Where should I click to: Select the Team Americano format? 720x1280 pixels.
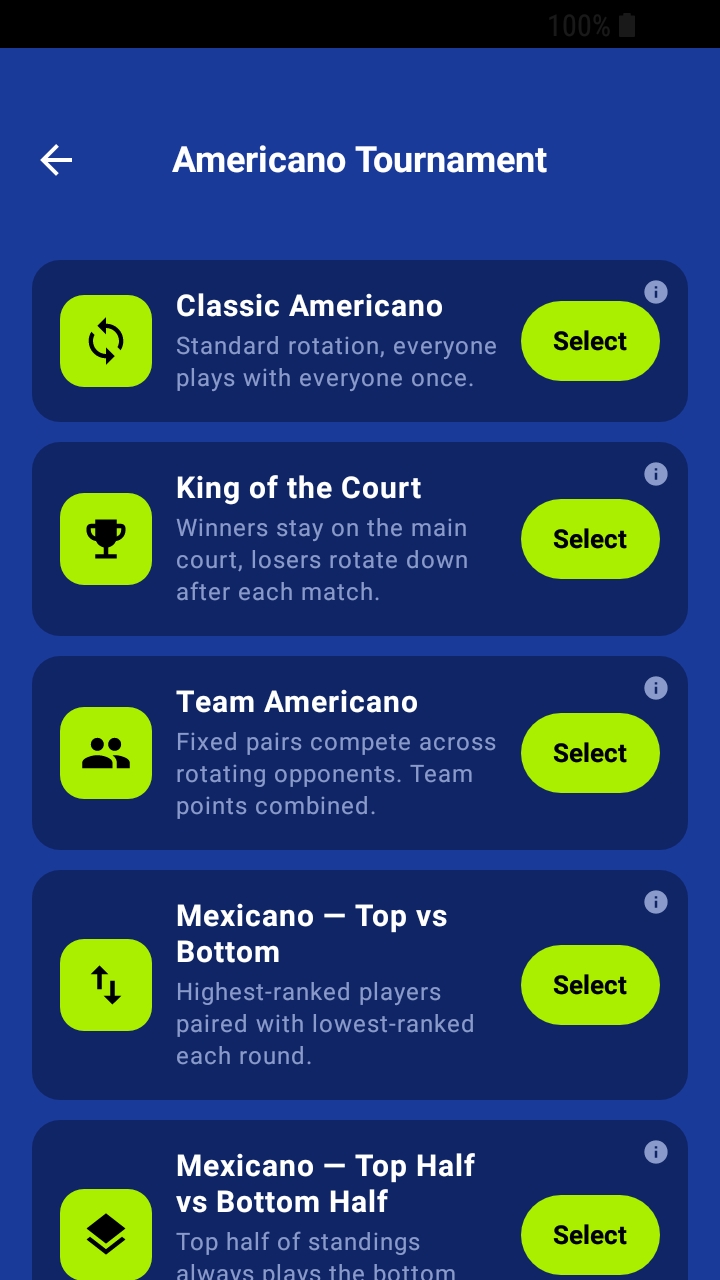(590, 752)
